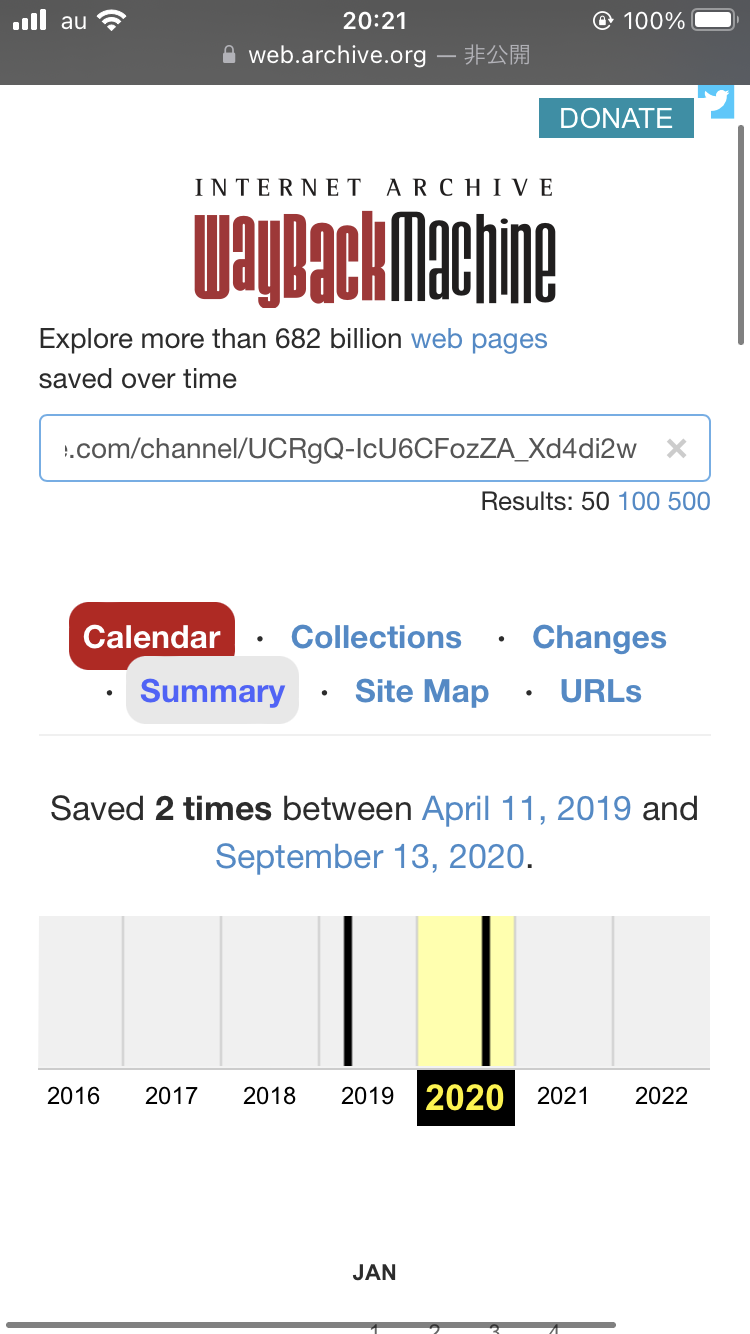750x1334 pixels.
Task: Show 100 results
Action: point(639,501)
